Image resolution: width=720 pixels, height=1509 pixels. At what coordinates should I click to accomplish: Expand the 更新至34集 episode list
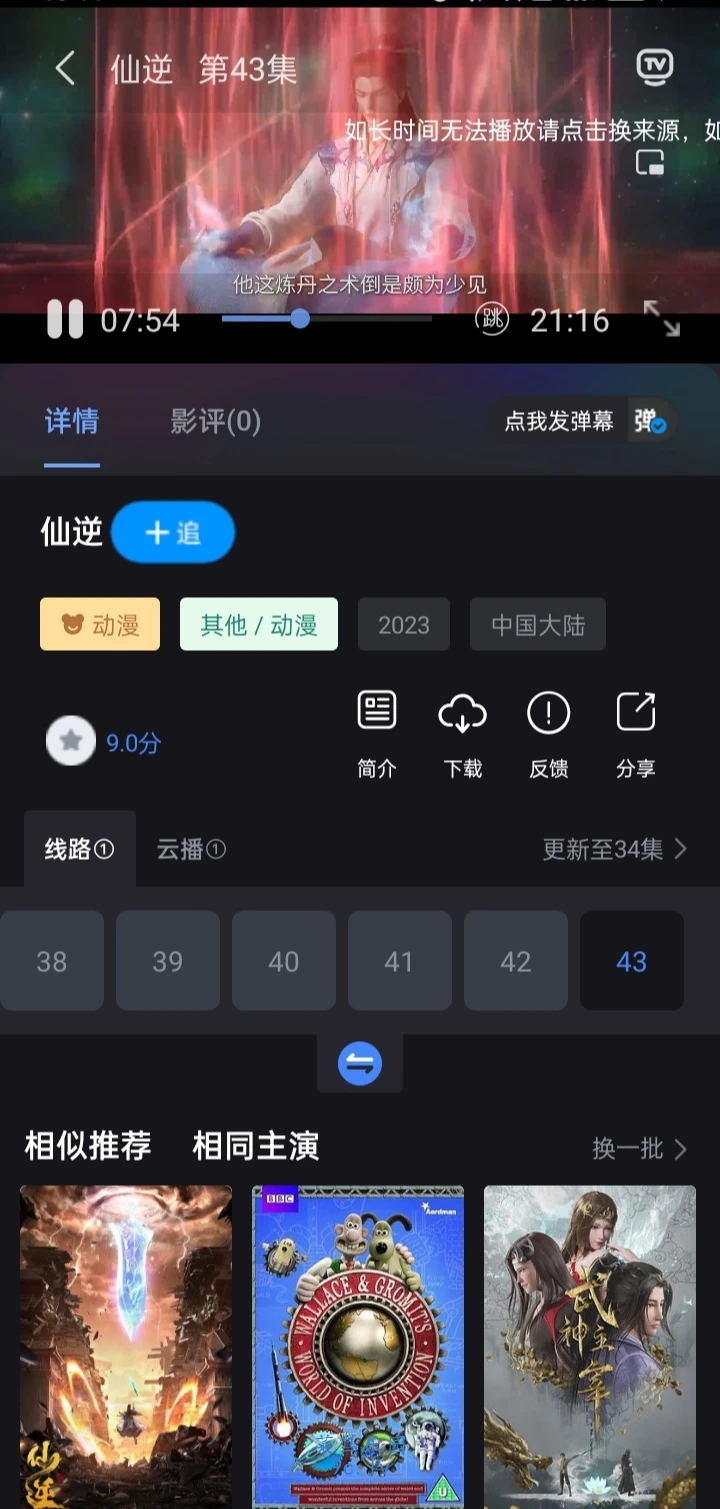[614, 849]
